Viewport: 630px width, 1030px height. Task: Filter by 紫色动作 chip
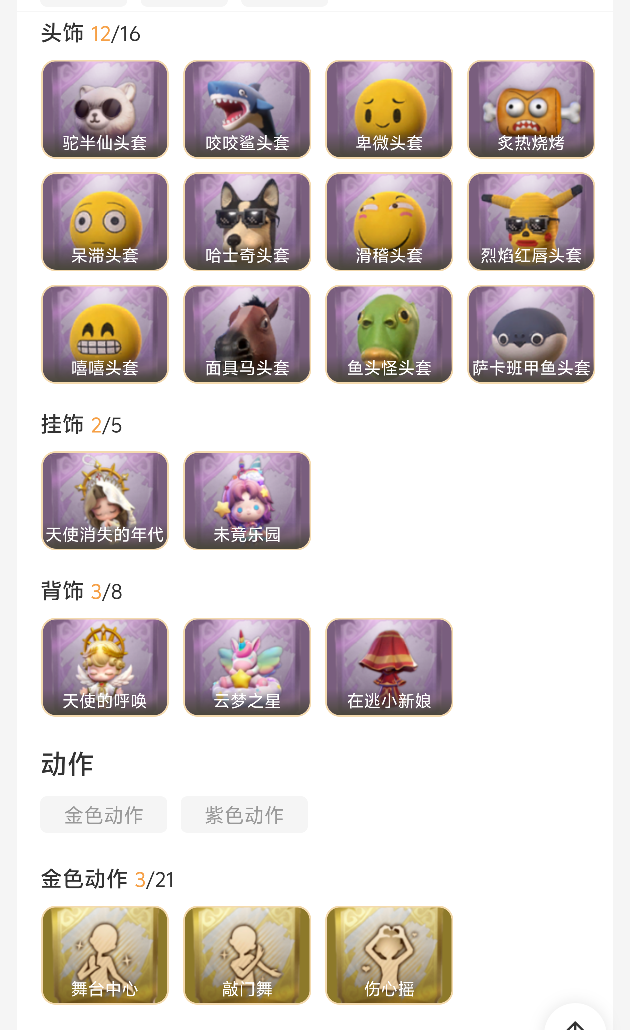[x=244, y=815]
